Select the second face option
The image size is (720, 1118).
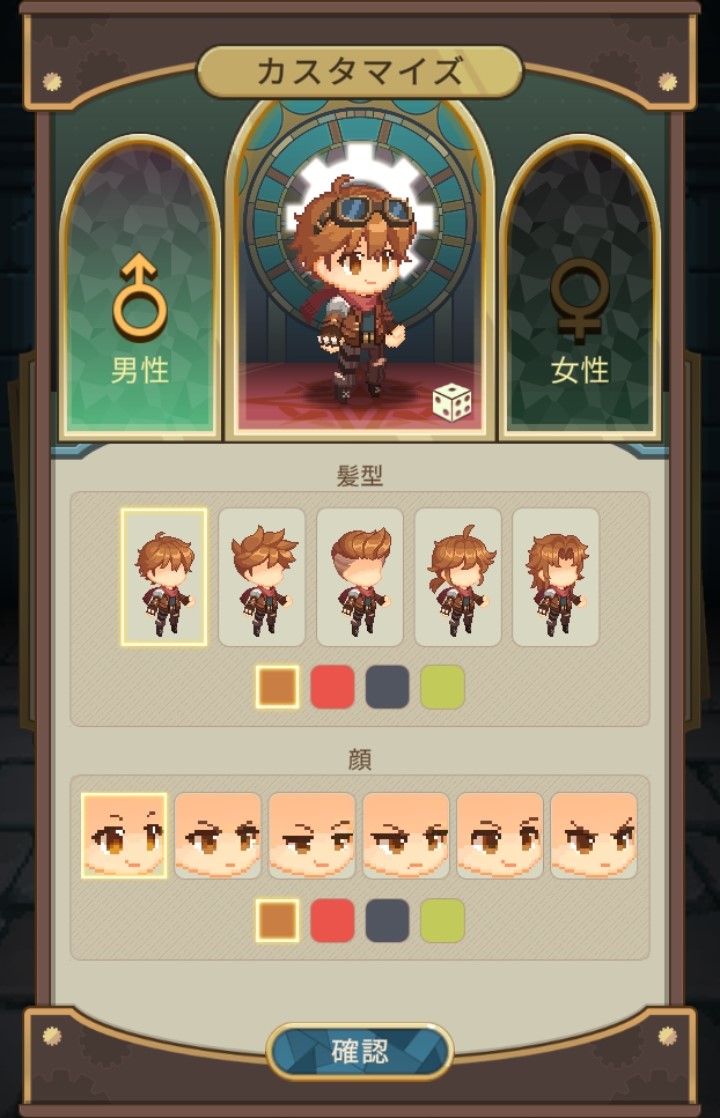(218, 835)
